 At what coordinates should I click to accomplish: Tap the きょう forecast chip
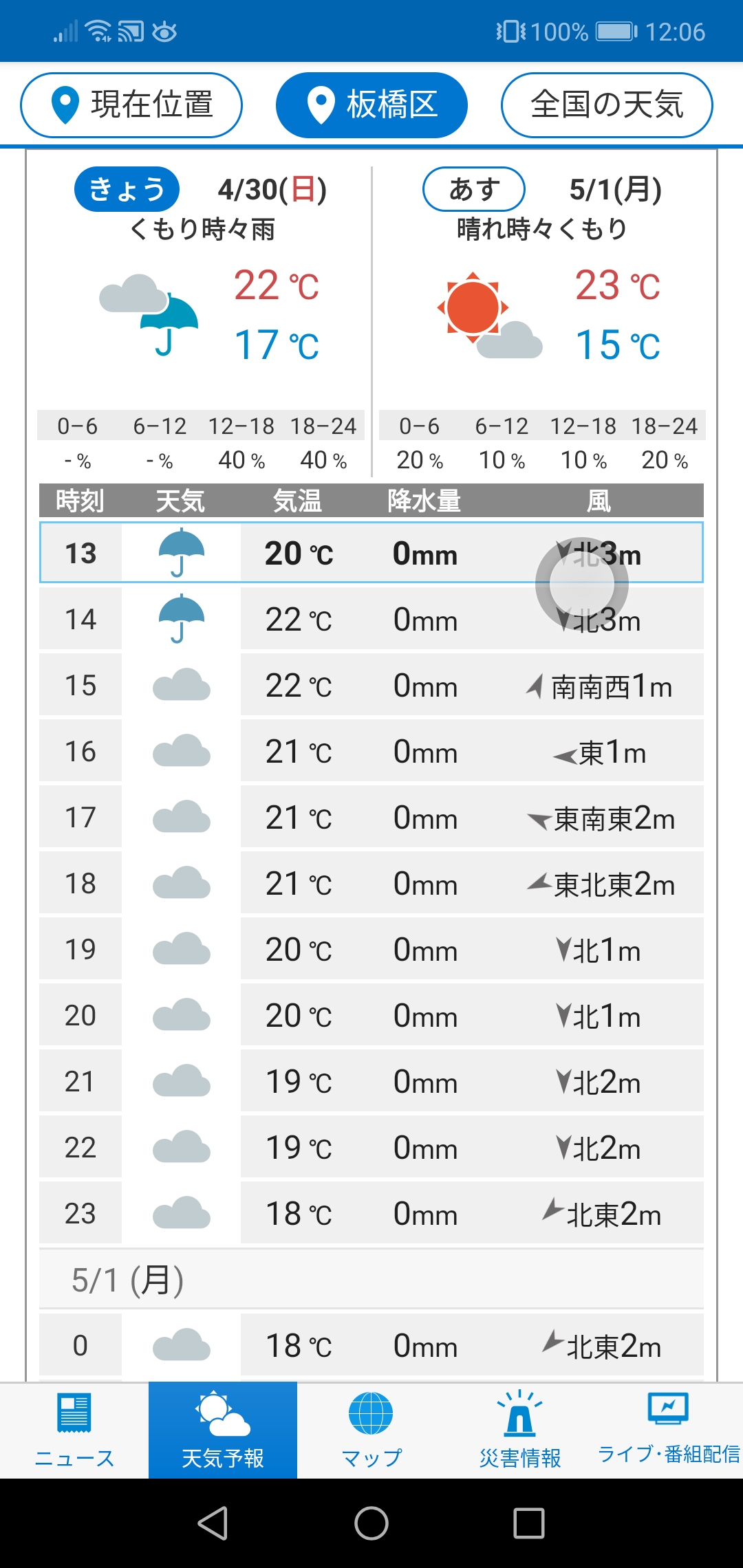[x=127, y=189]
